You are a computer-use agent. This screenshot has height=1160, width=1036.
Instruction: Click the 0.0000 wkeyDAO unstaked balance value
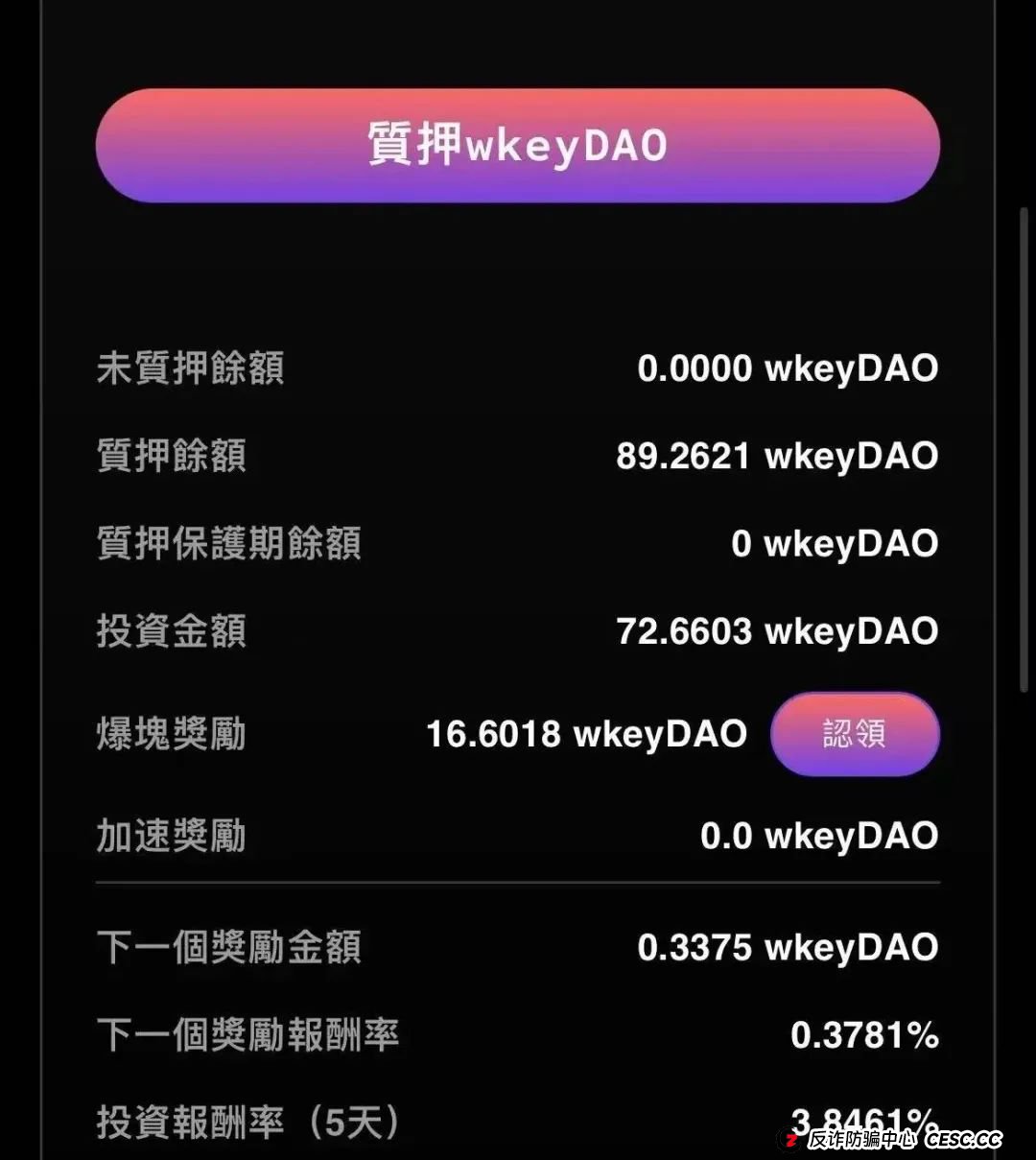click(787, 367)
